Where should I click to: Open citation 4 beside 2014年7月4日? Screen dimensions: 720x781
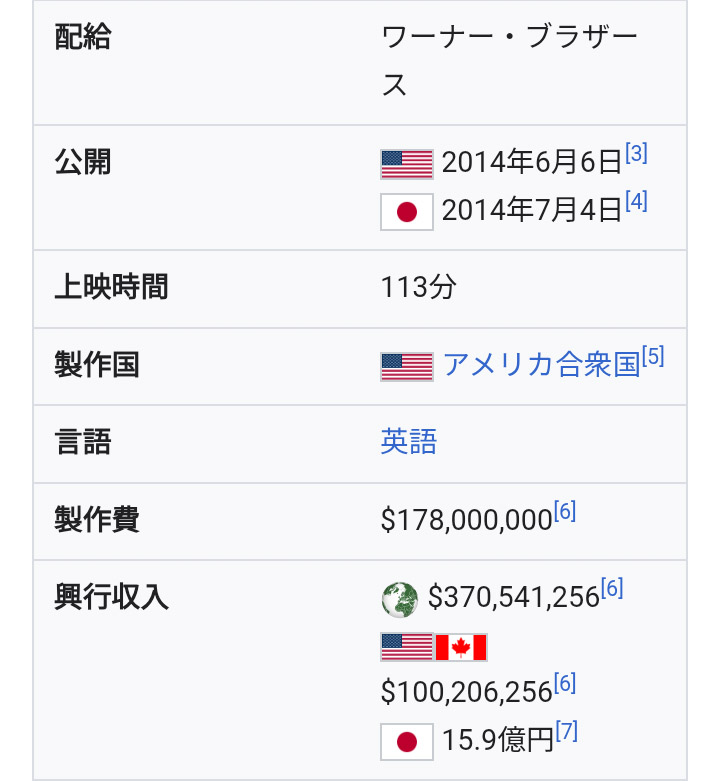[x=636, y=202]
